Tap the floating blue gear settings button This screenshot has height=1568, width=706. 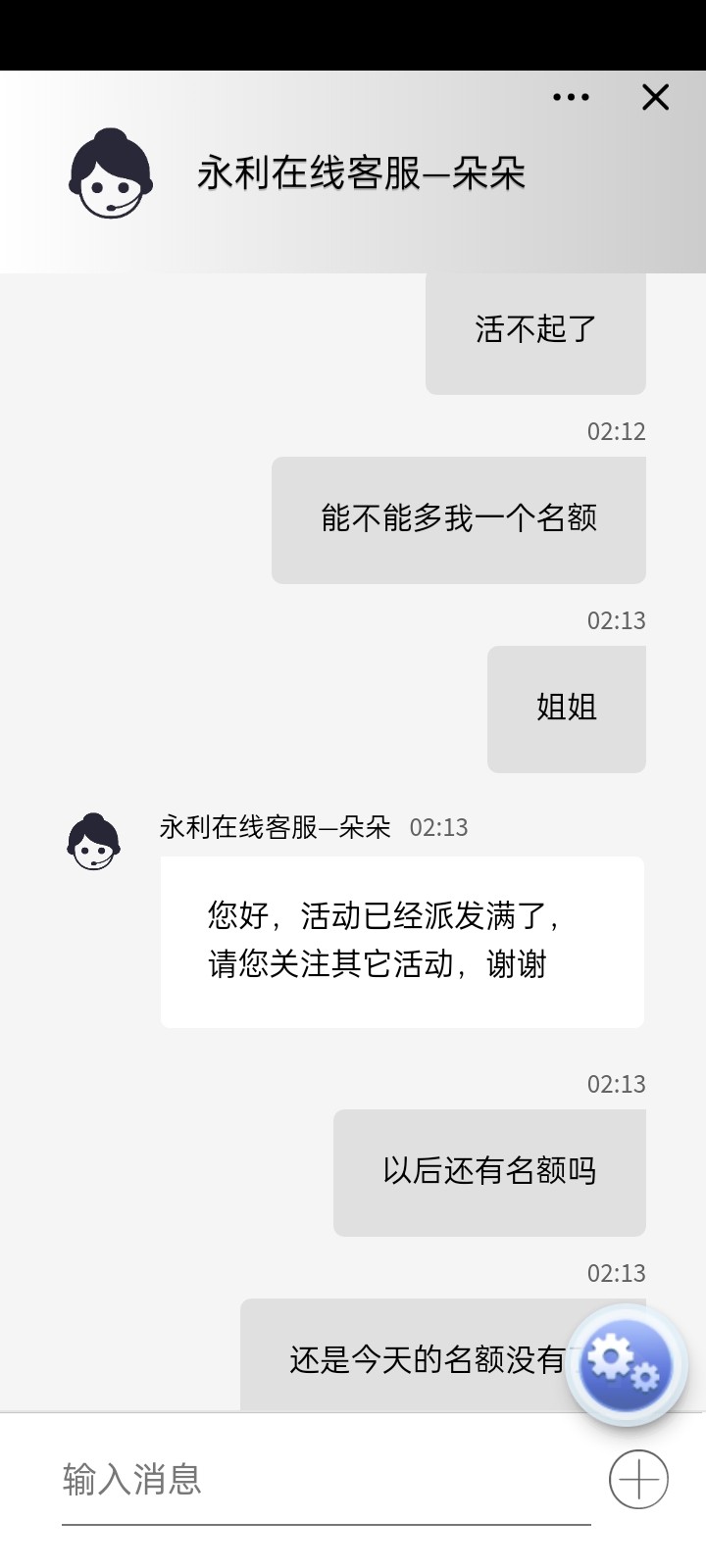[x=626, y=1364]
